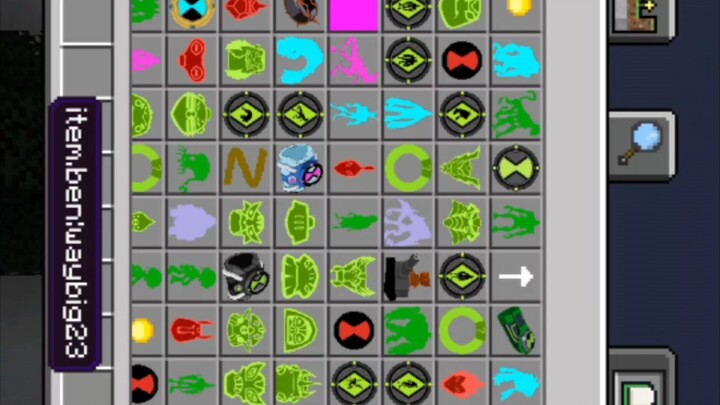Choose the cyan curled alien item
Screen dimensions: 720x405
click(x=299, y=60)
